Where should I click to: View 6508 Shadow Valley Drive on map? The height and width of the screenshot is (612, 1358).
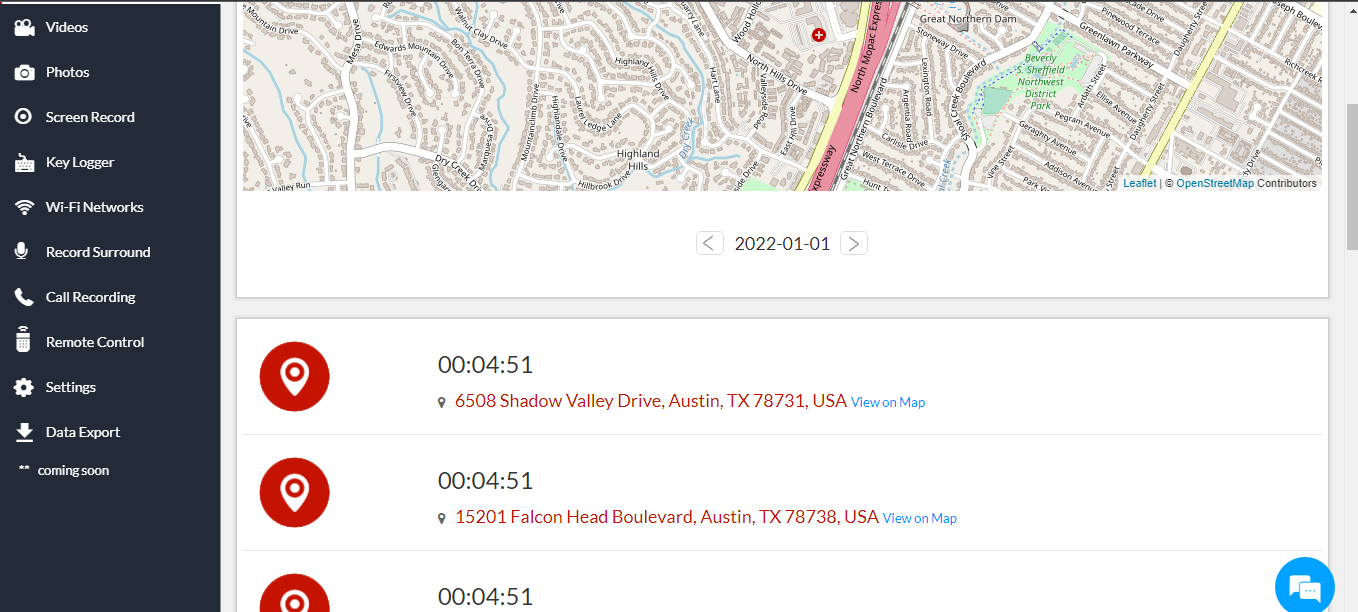click(888, 402)
